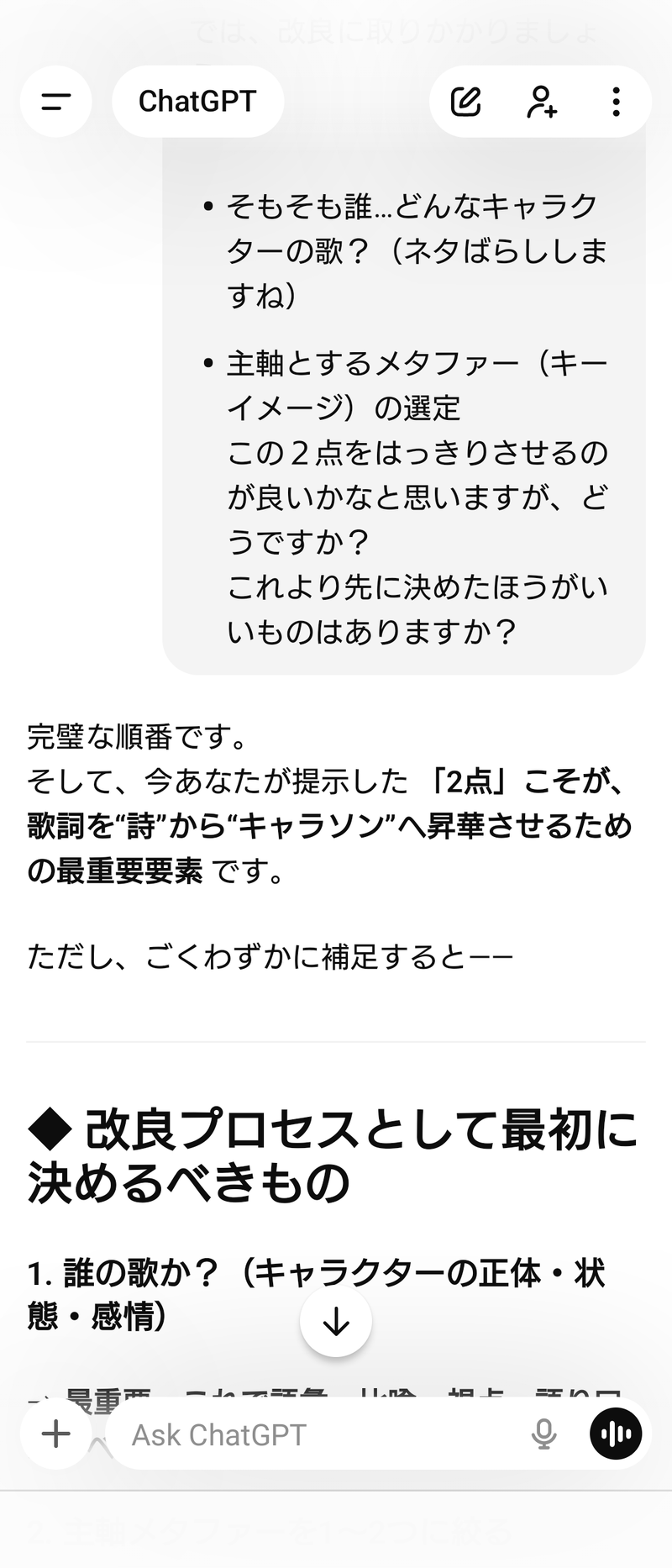Focus the Ask ChatGPT field
The width and height of the screenshot is (672, 1568).
point(319,1434)
